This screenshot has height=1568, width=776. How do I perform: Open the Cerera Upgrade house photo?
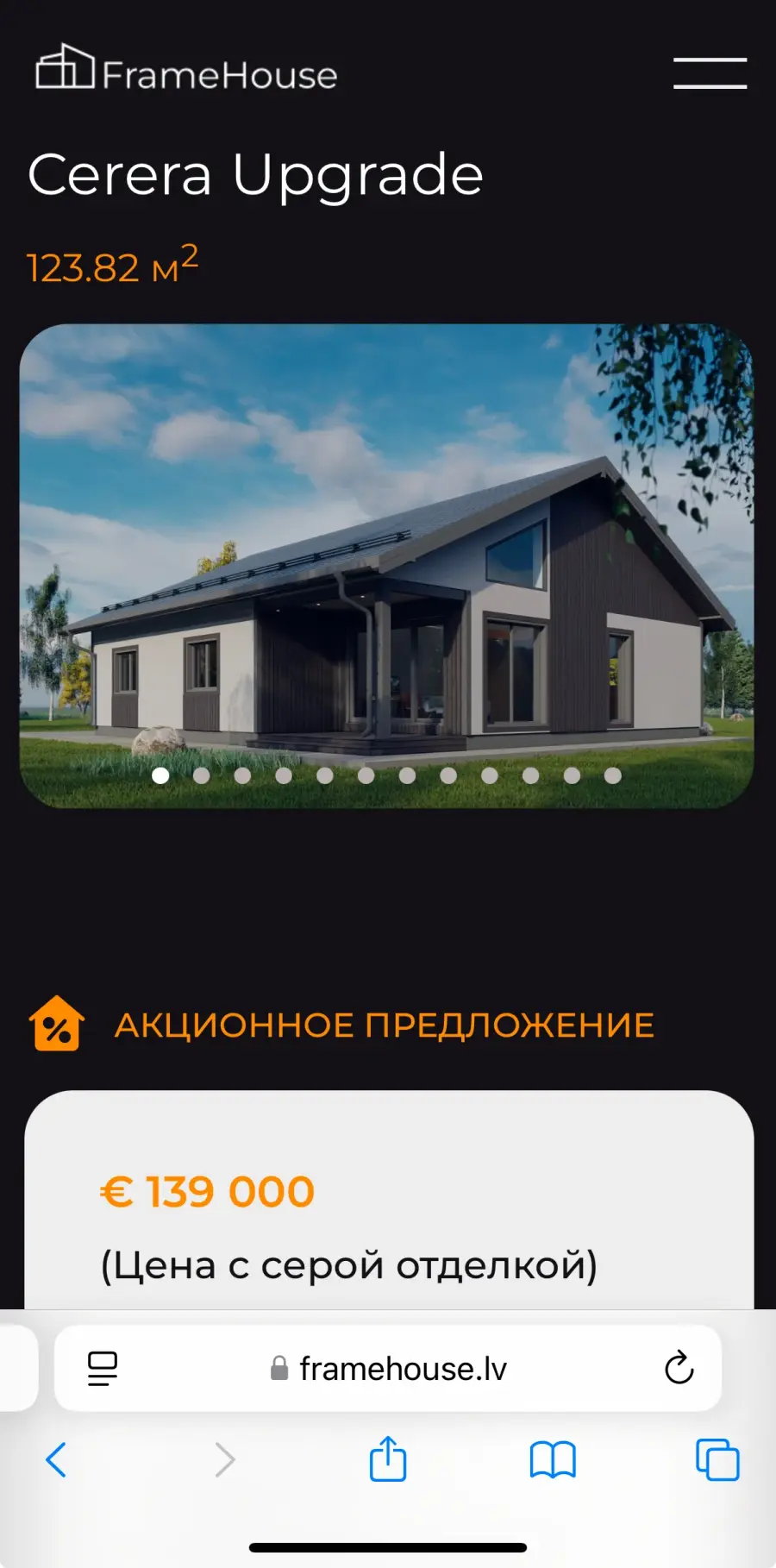pos(386,566)
